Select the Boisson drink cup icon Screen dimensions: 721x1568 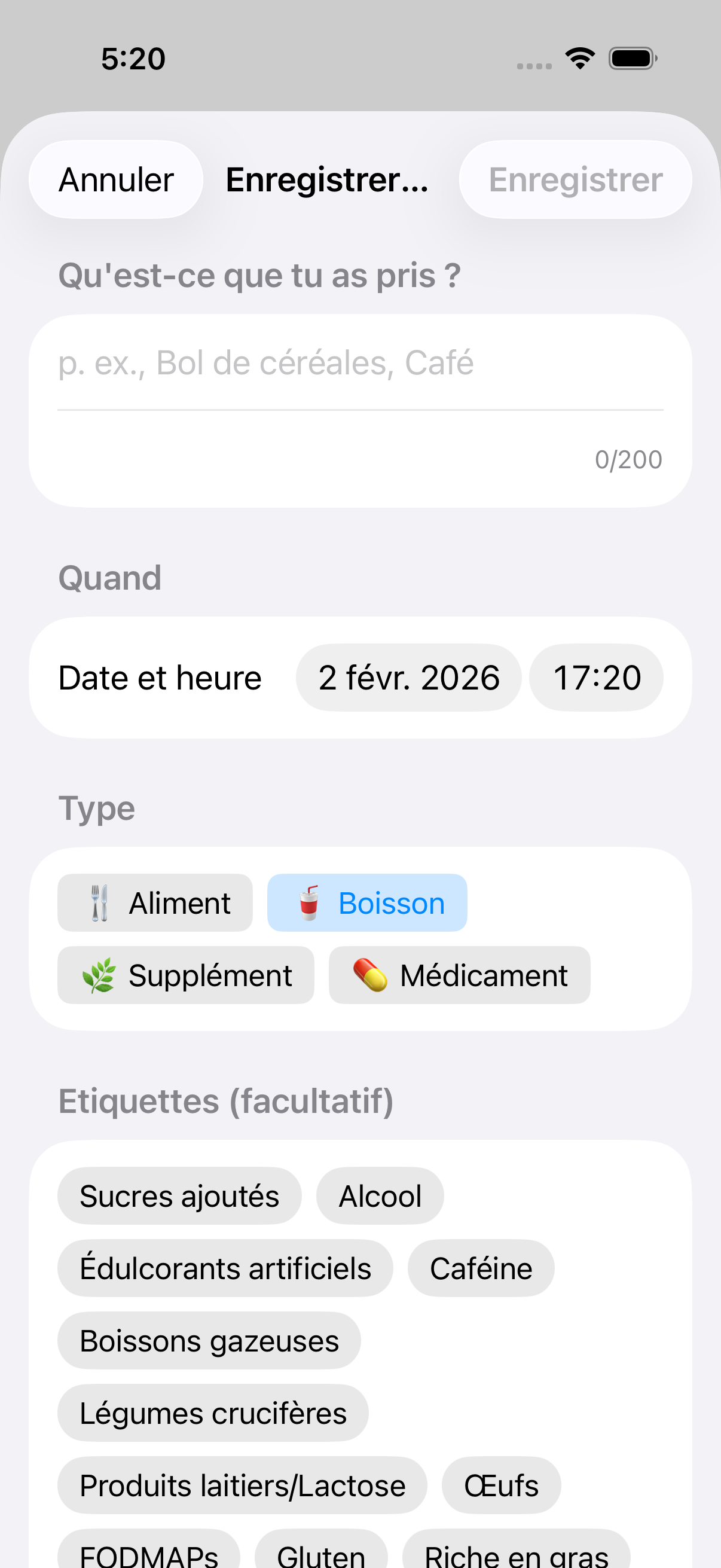click(x=309, y=902)
